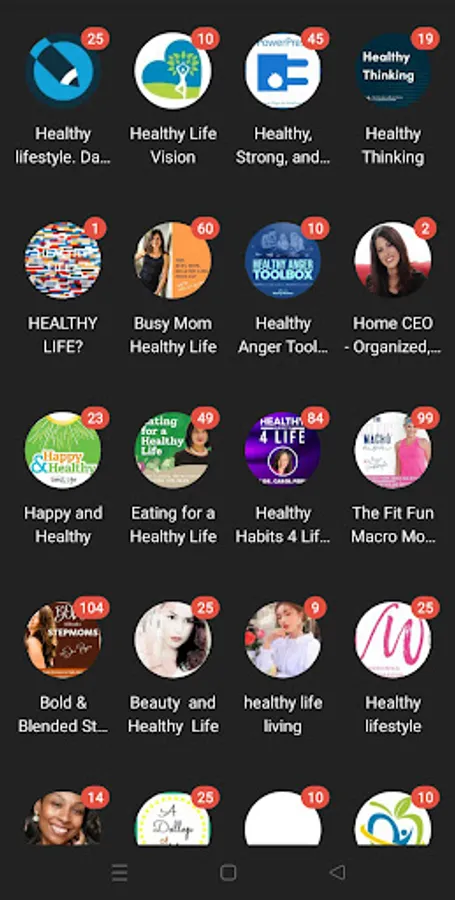Go to the home screen

228,872
